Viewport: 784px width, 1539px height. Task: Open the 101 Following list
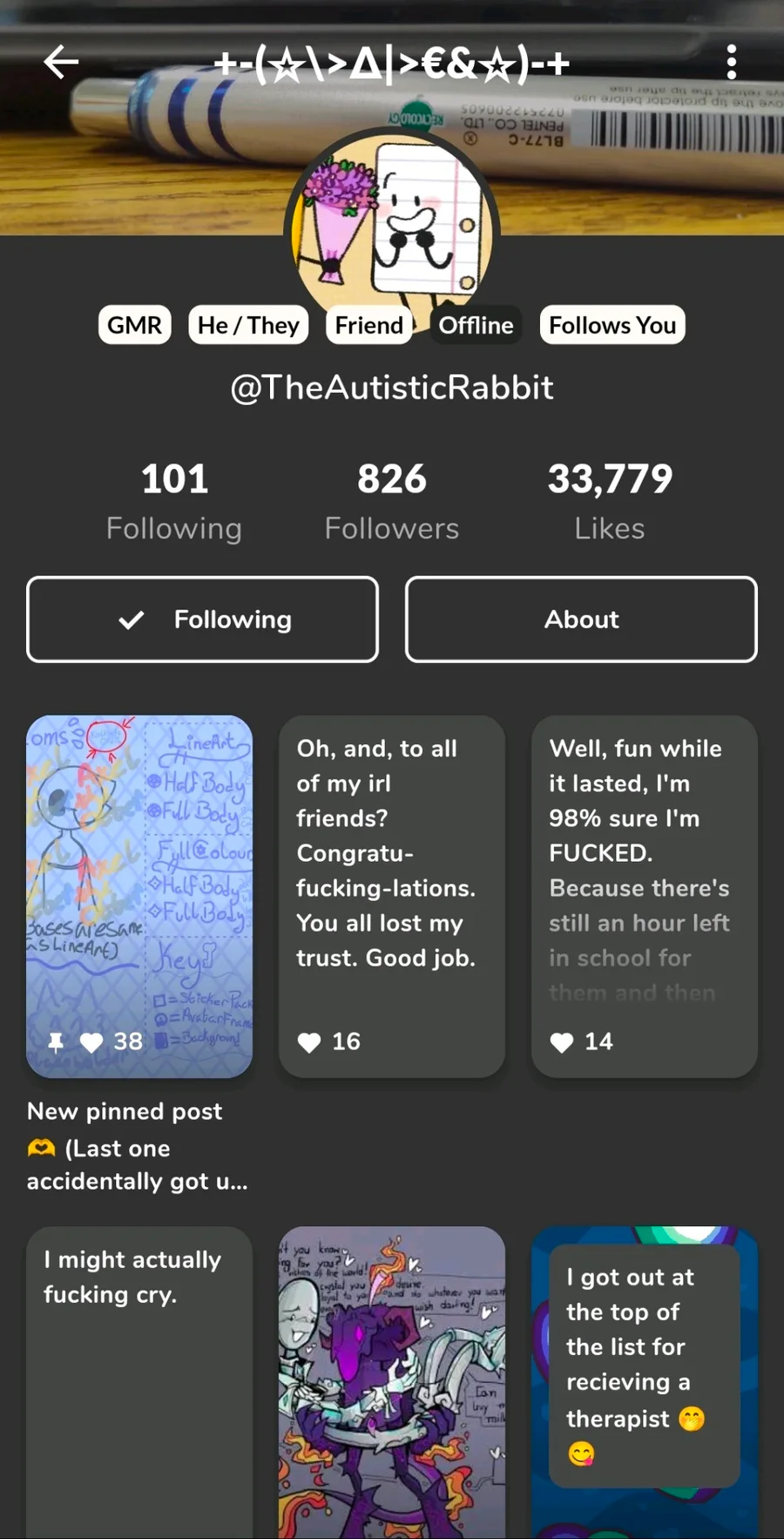(x=174, y=501)
